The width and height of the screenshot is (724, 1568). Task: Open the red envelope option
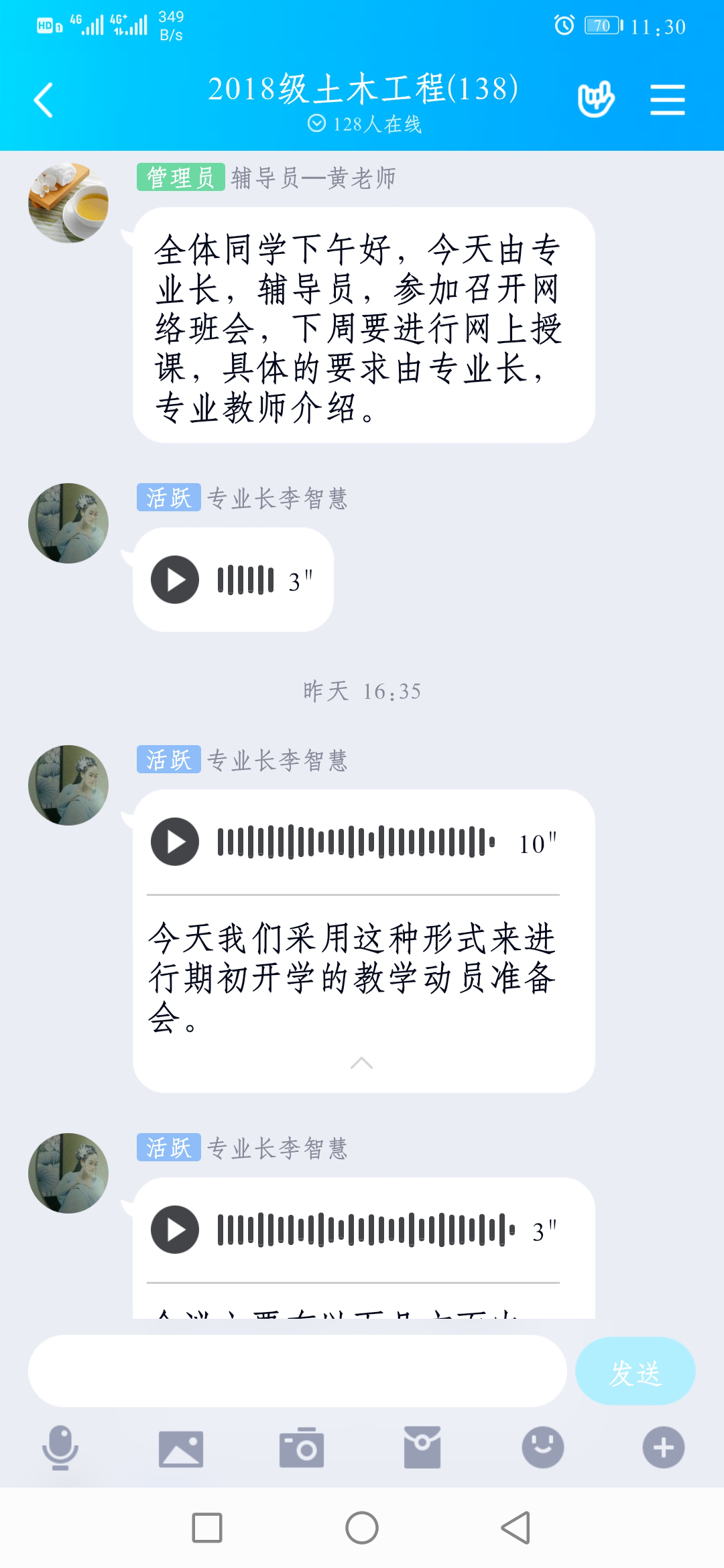pos(422,1447)
